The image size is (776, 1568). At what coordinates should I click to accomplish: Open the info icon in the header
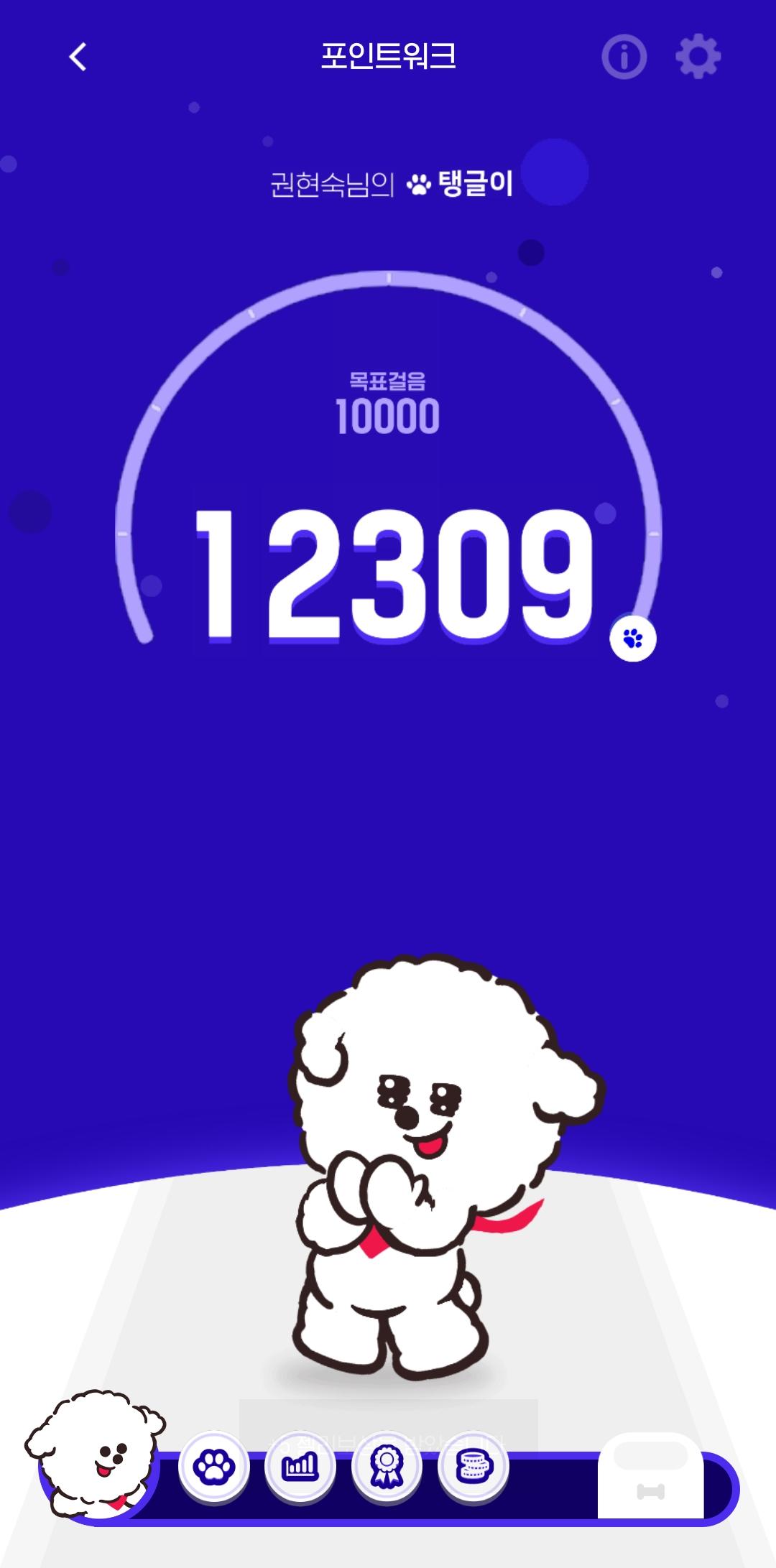[624, 57]
